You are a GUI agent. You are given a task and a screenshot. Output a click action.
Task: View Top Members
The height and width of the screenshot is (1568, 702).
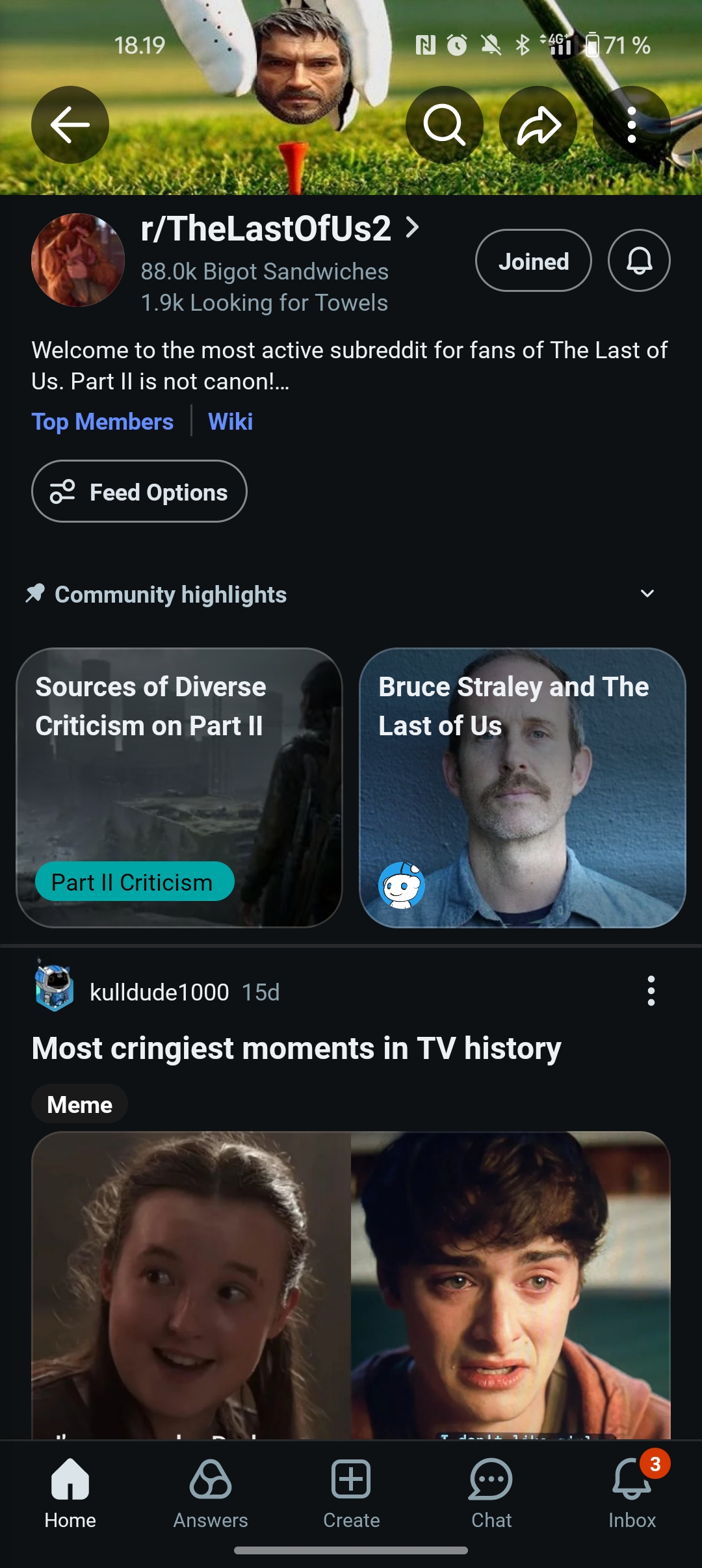click(103, 422)
